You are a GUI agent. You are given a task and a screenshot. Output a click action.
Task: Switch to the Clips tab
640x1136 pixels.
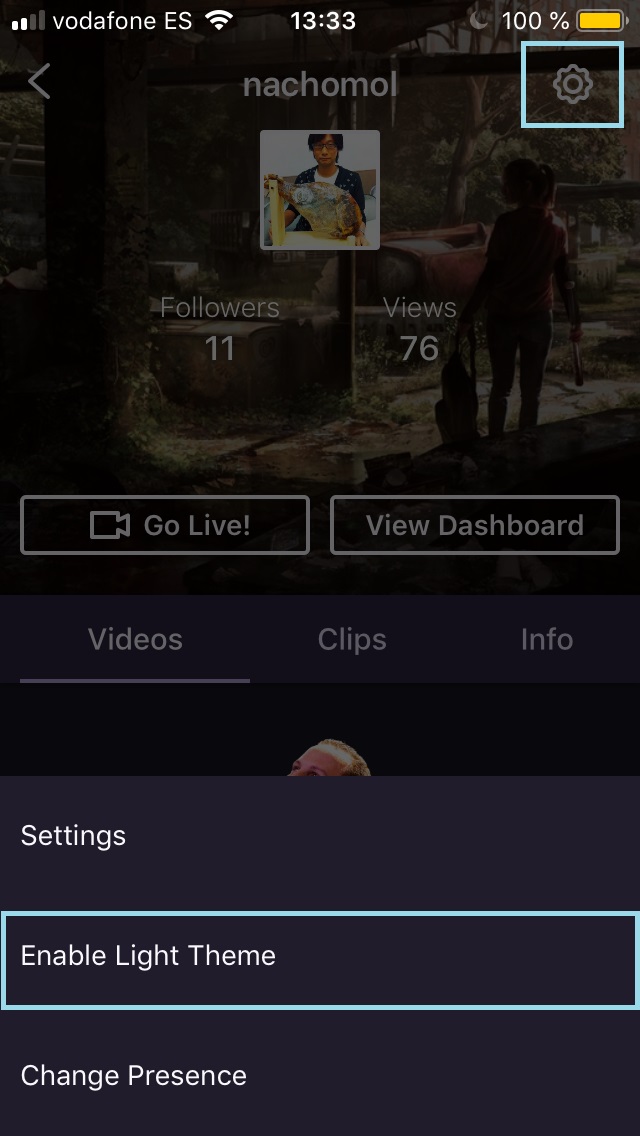(352, 640)
